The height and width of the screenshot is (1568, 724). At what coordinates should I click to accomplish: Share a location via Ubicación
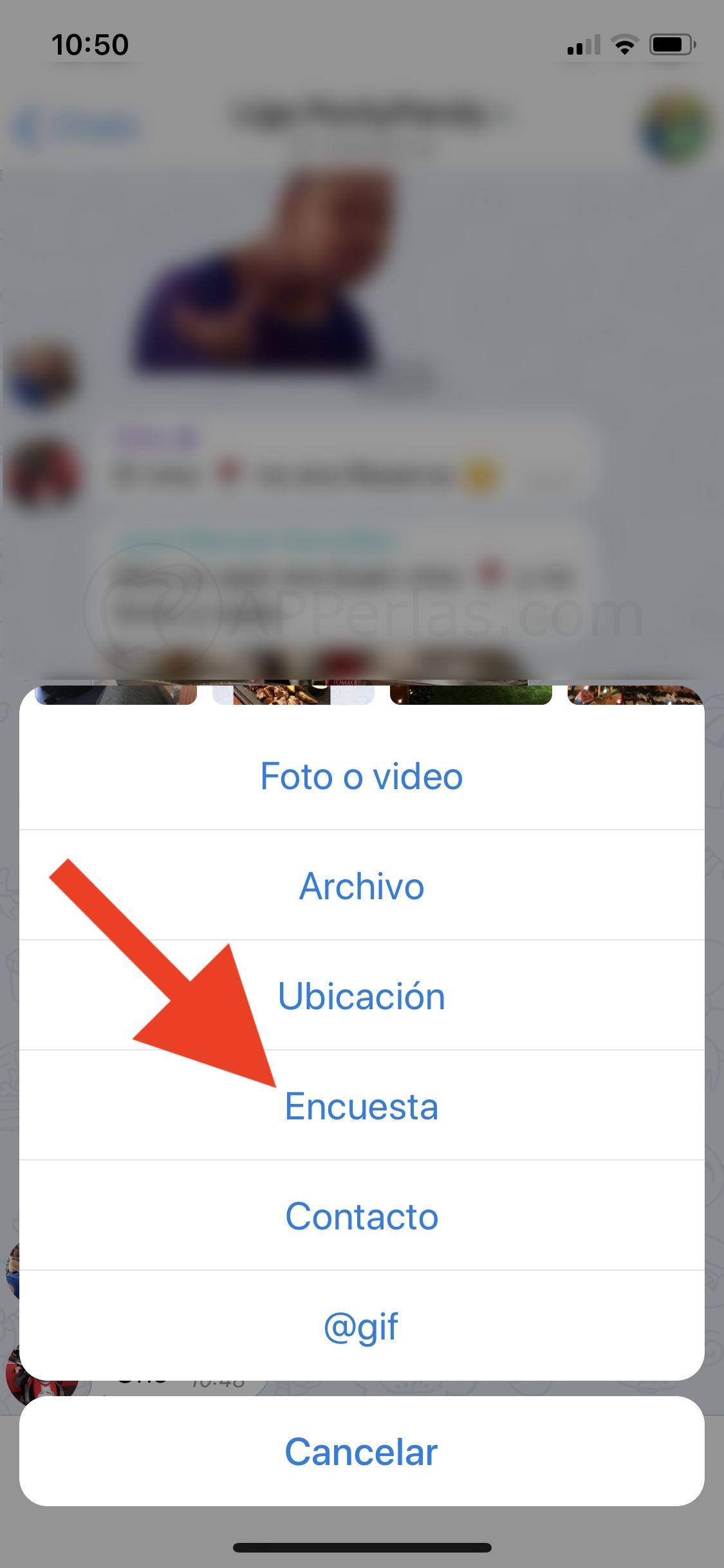[362, 996]
